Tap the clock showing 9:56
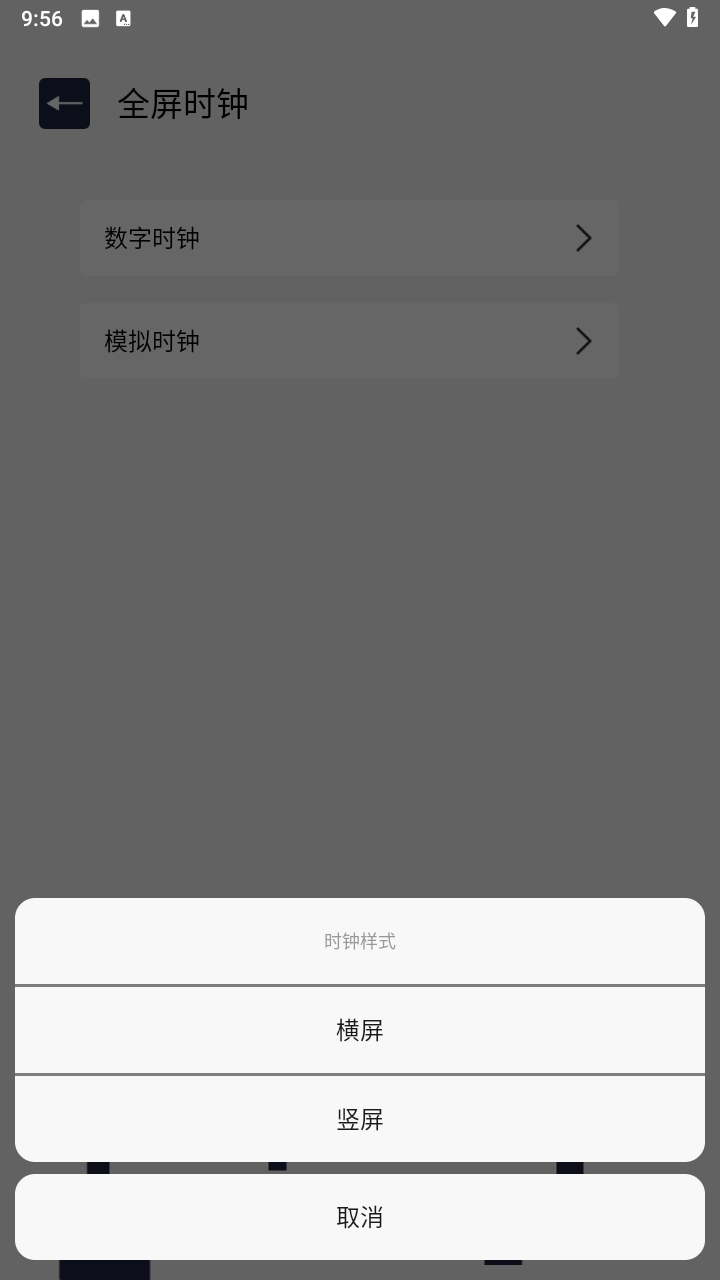 [41, 17]
